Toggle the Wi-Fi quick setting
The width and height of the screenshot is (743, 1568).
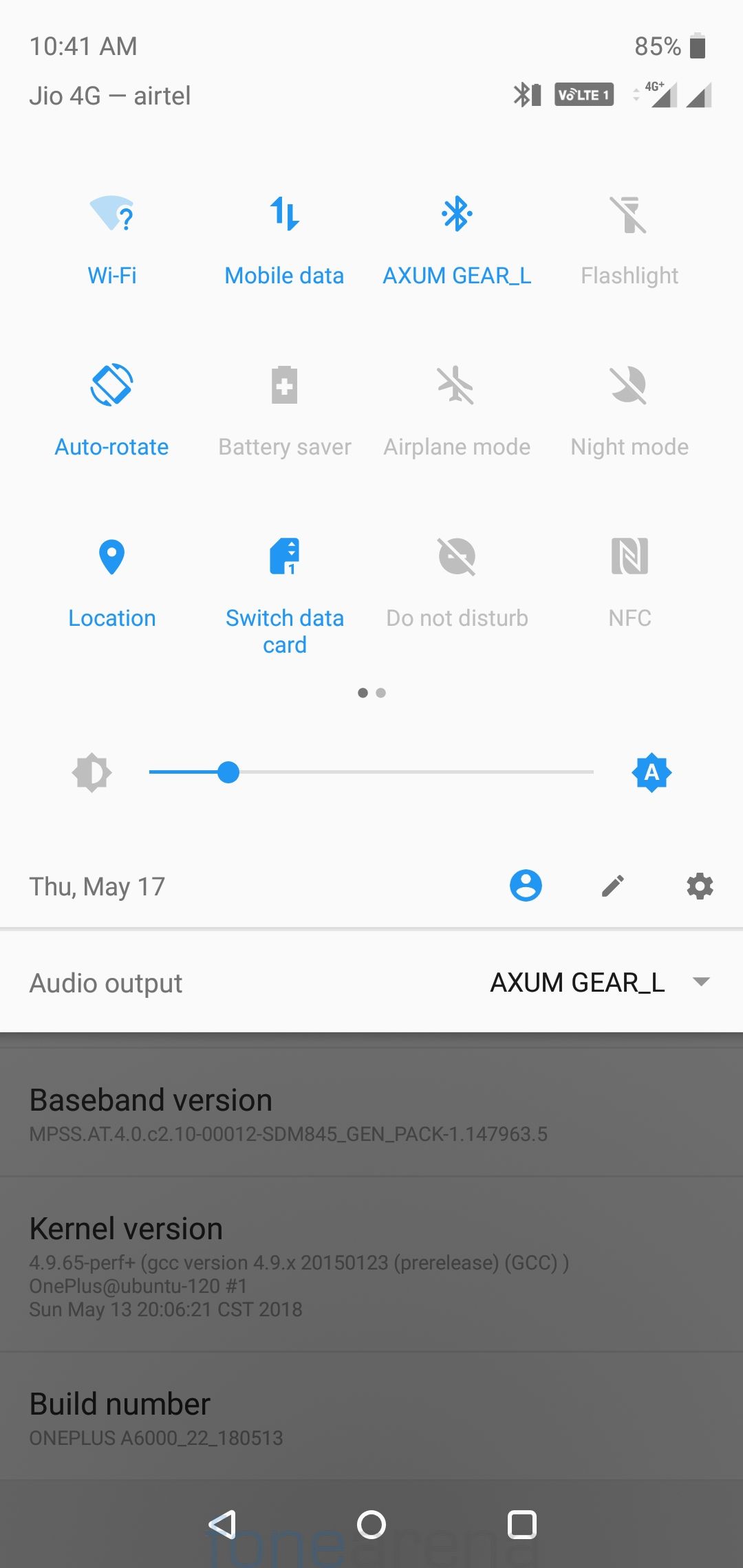click(x=111, y=214)
